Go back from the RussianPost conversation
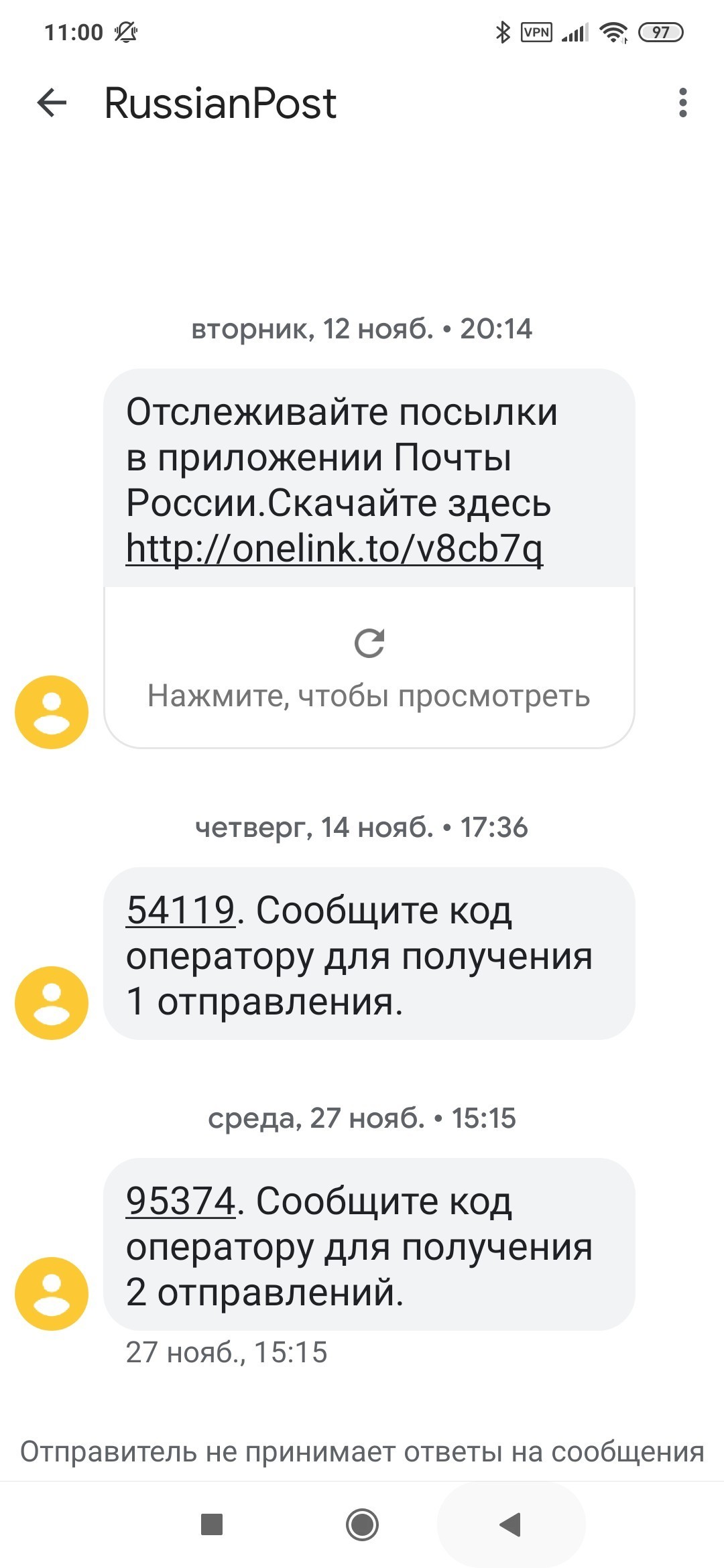The width and height of the screenshot is (724, 1568). tap(52, 103)
